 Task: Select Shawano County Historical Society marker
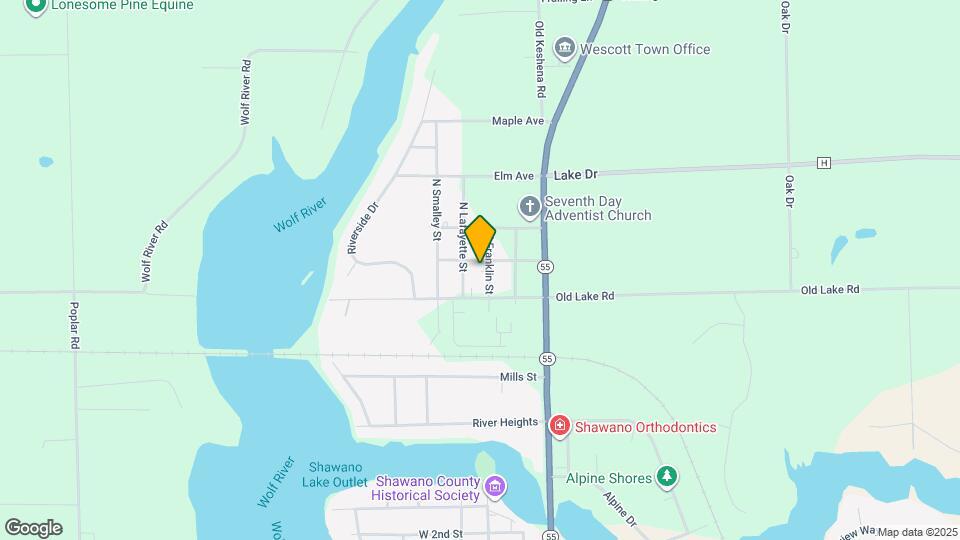494,487
